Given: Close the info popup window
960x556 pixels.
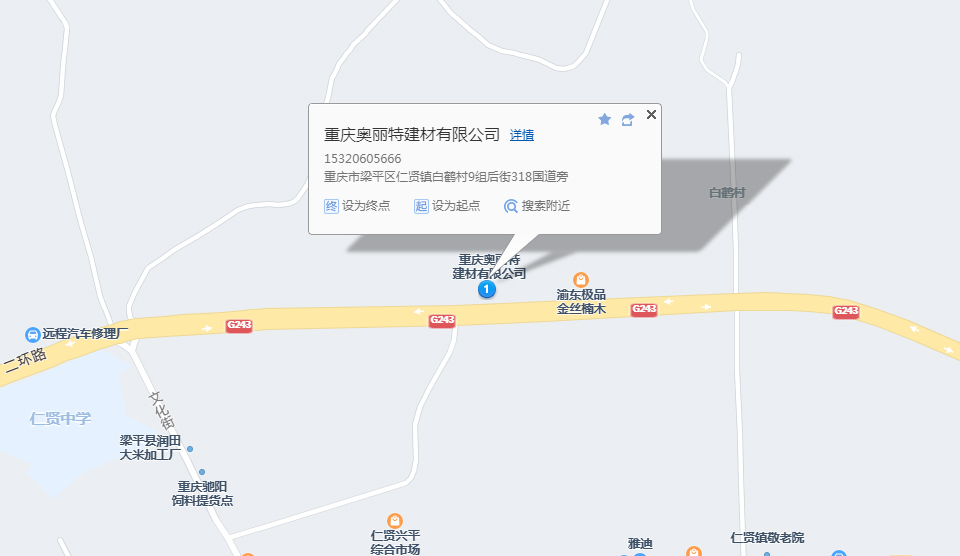Looking at the screenshot, I should tap(652, 114).
